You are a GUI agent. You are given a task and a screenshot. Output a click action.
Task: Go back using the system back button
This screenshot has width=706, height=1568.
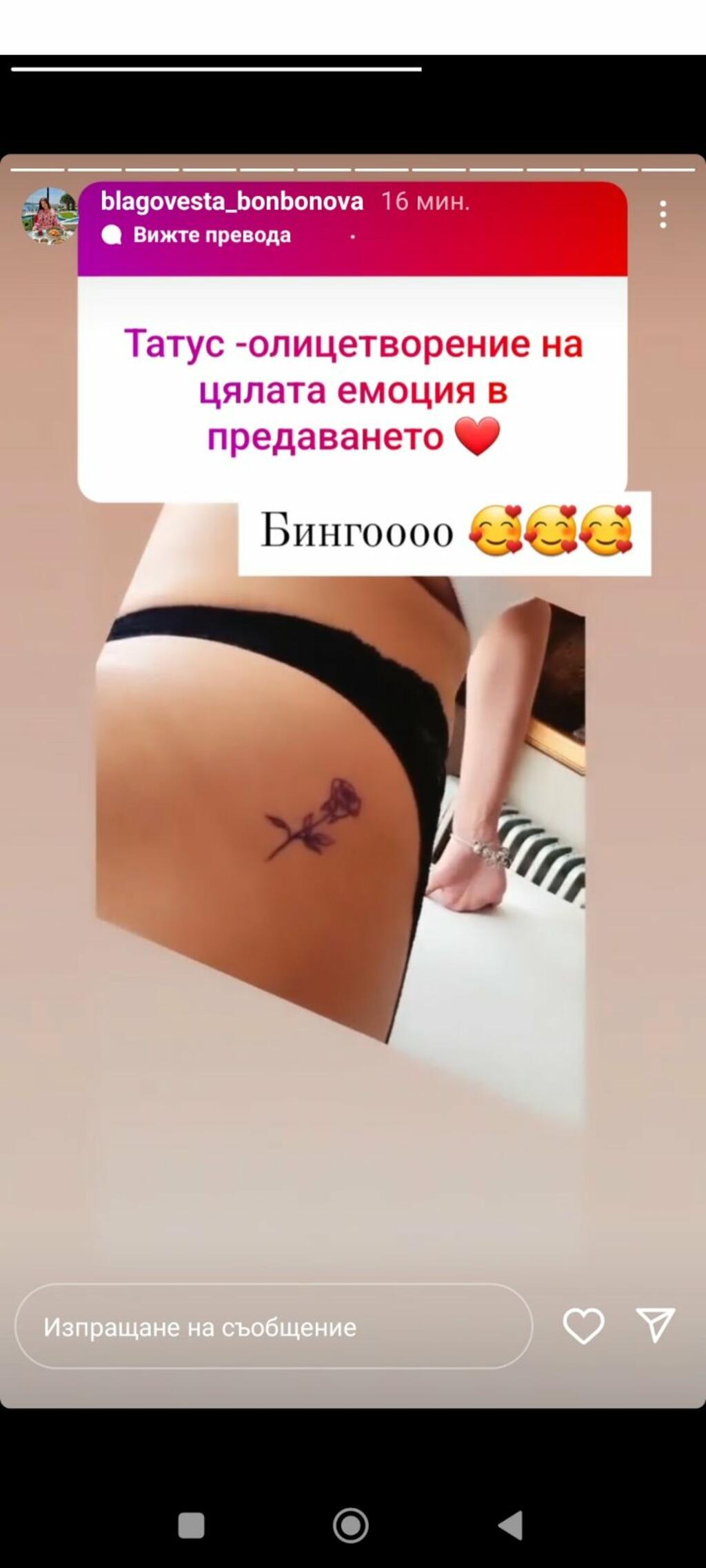pyautogui.click(x=511, y=1525)
